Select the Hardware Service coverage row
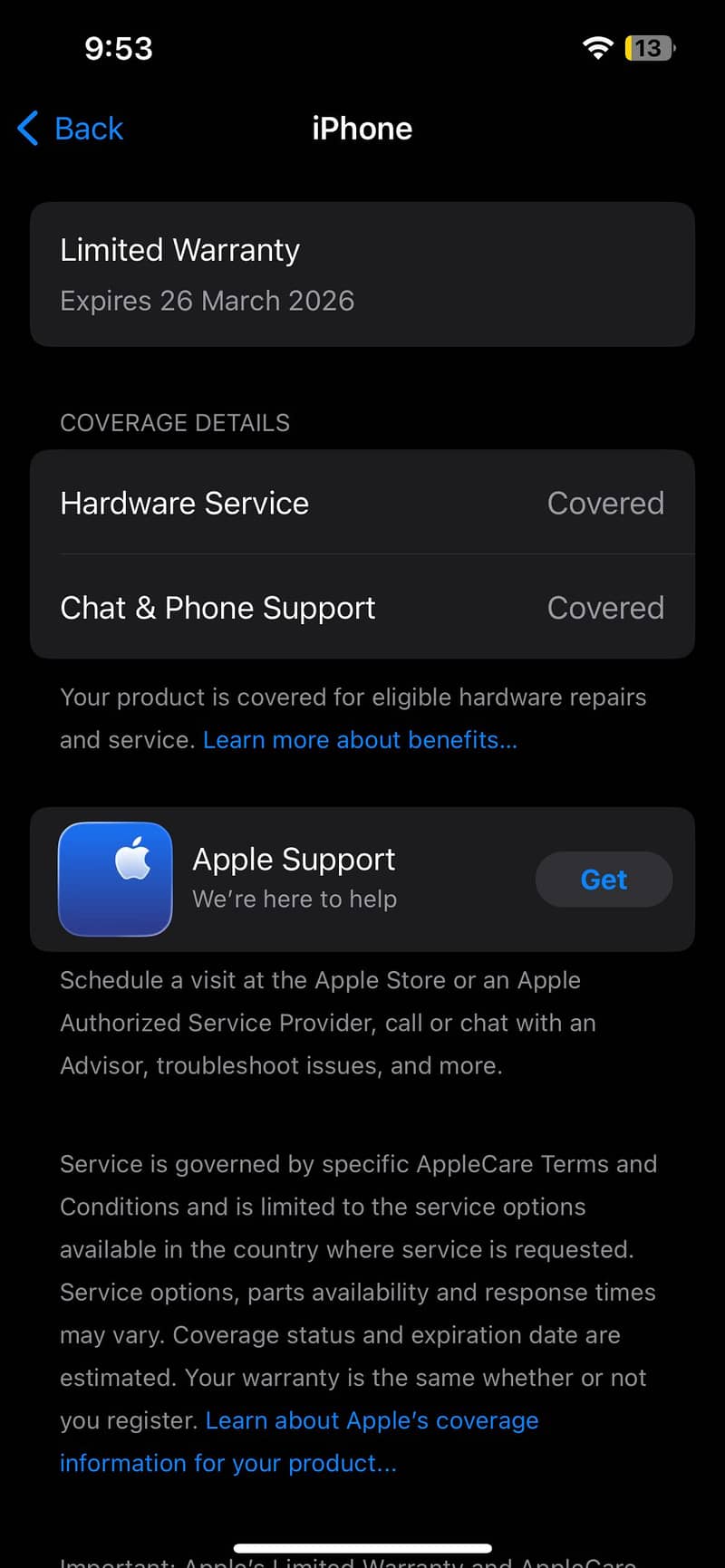725x1568 pixels. [x=362, y=503]
